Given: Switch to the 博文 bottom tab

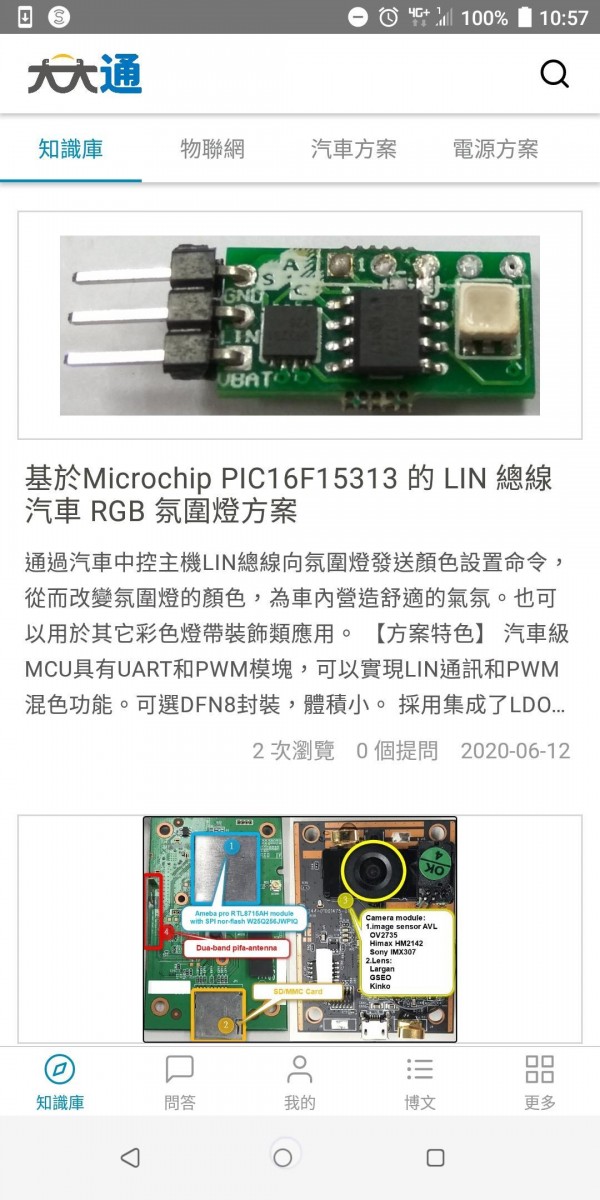Looking at the screenshot, I should 420,1082.
